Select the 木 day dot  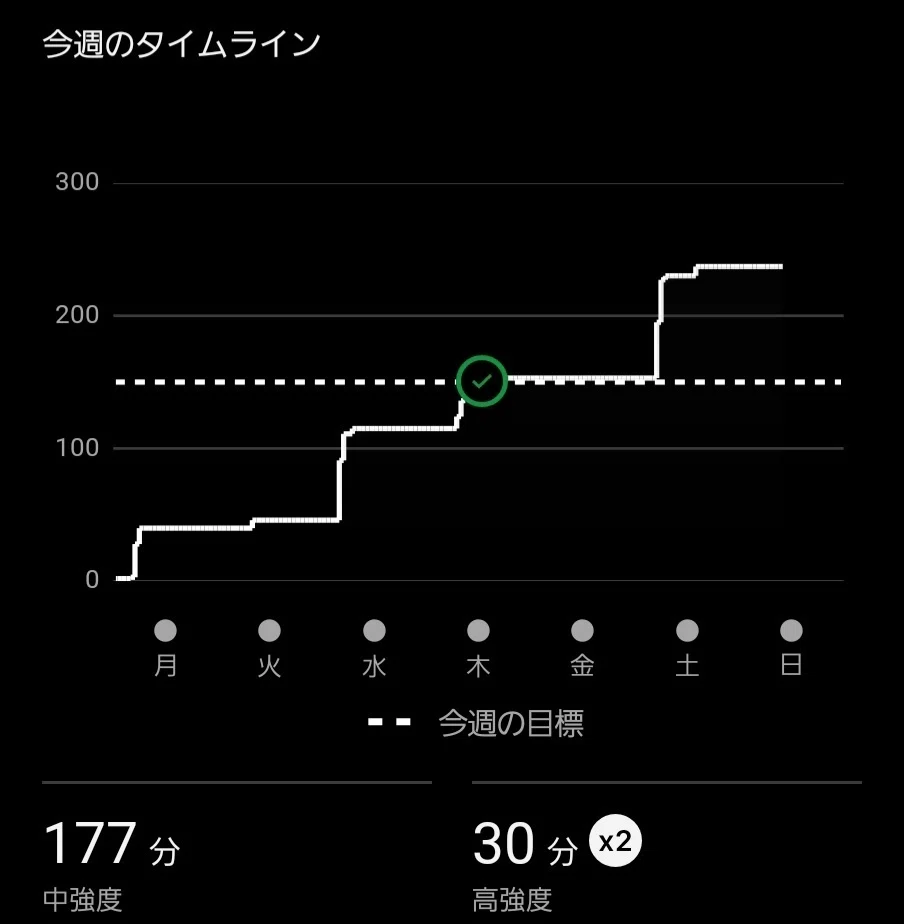coord(478,631)
